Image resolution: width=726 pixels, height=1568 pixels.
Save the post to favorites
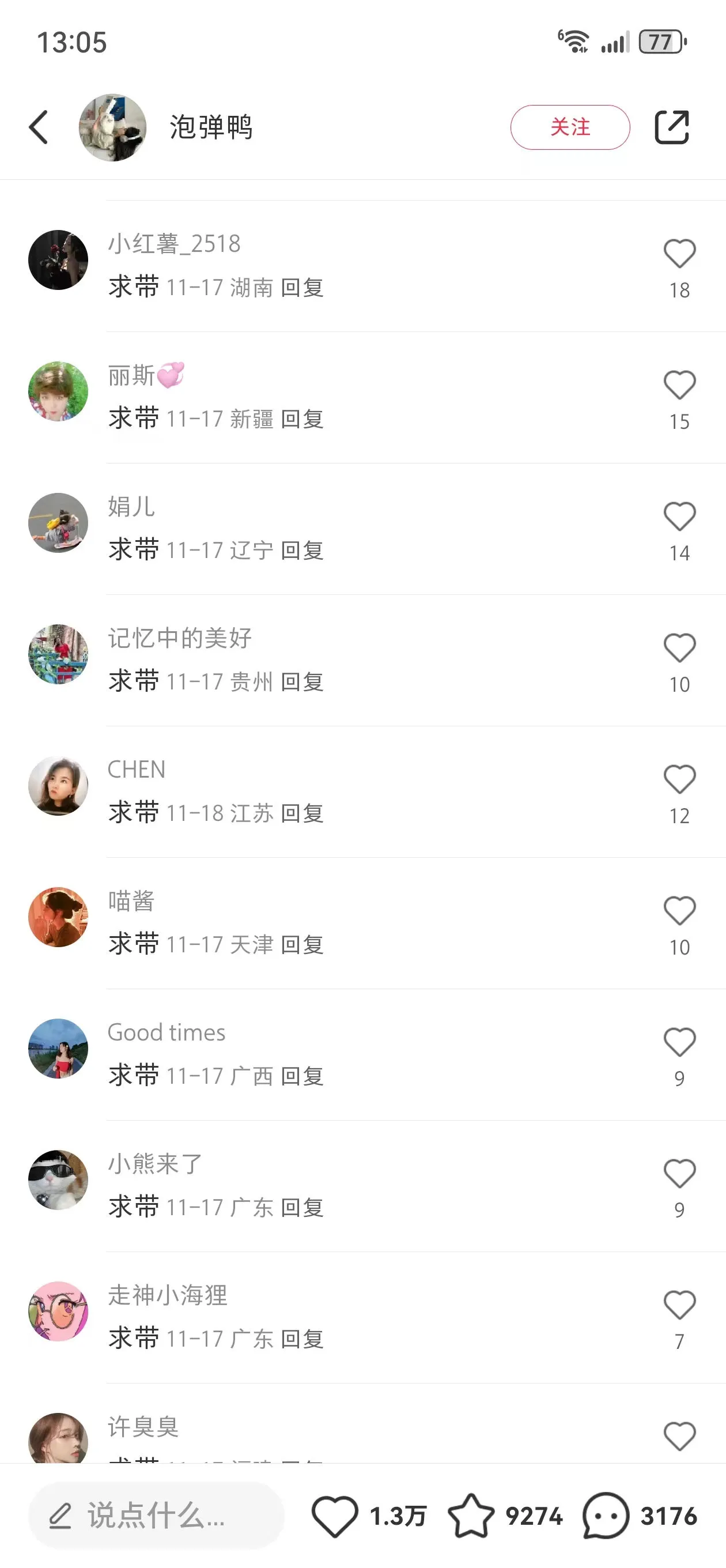[471, 1516]
